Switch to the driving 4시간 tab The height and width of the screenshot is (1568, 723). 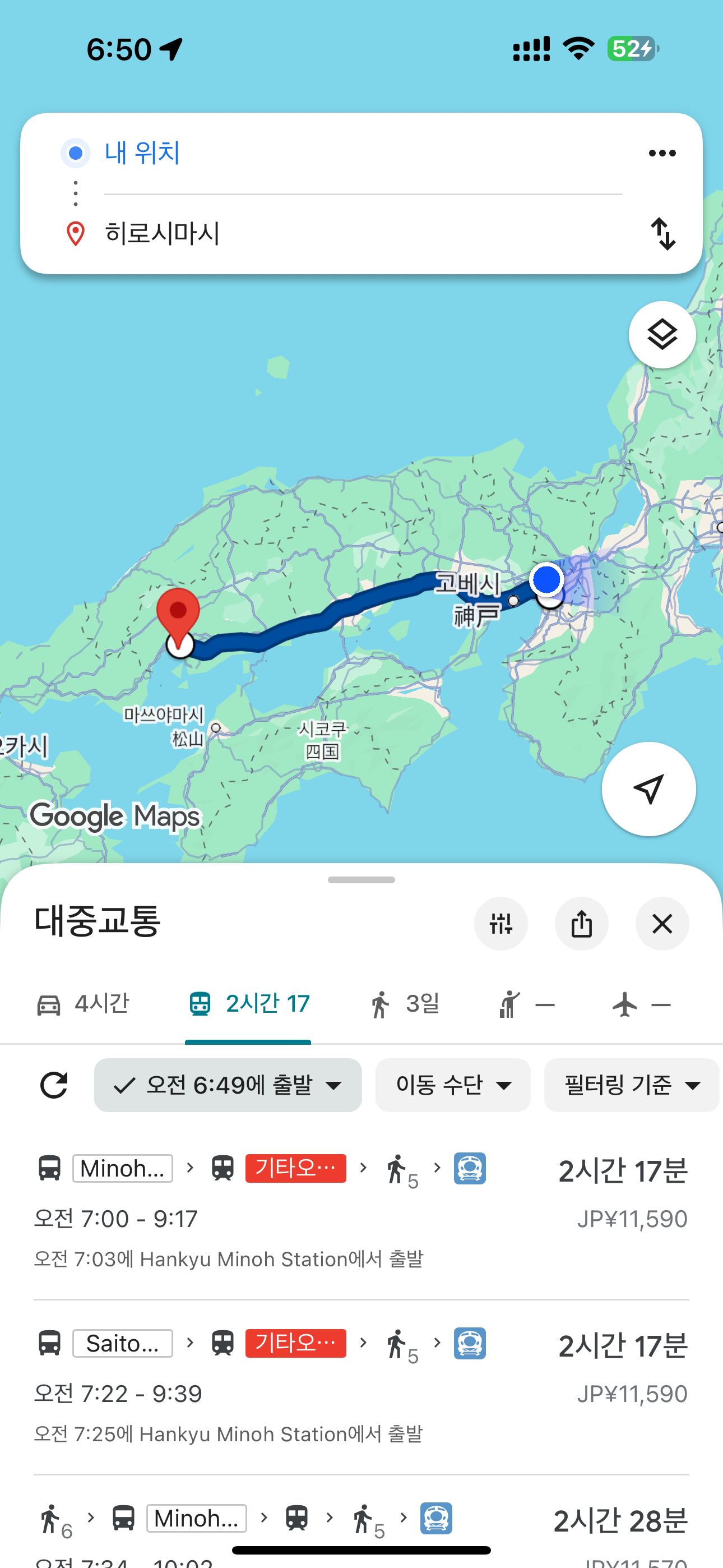(x=83, y=1004)
